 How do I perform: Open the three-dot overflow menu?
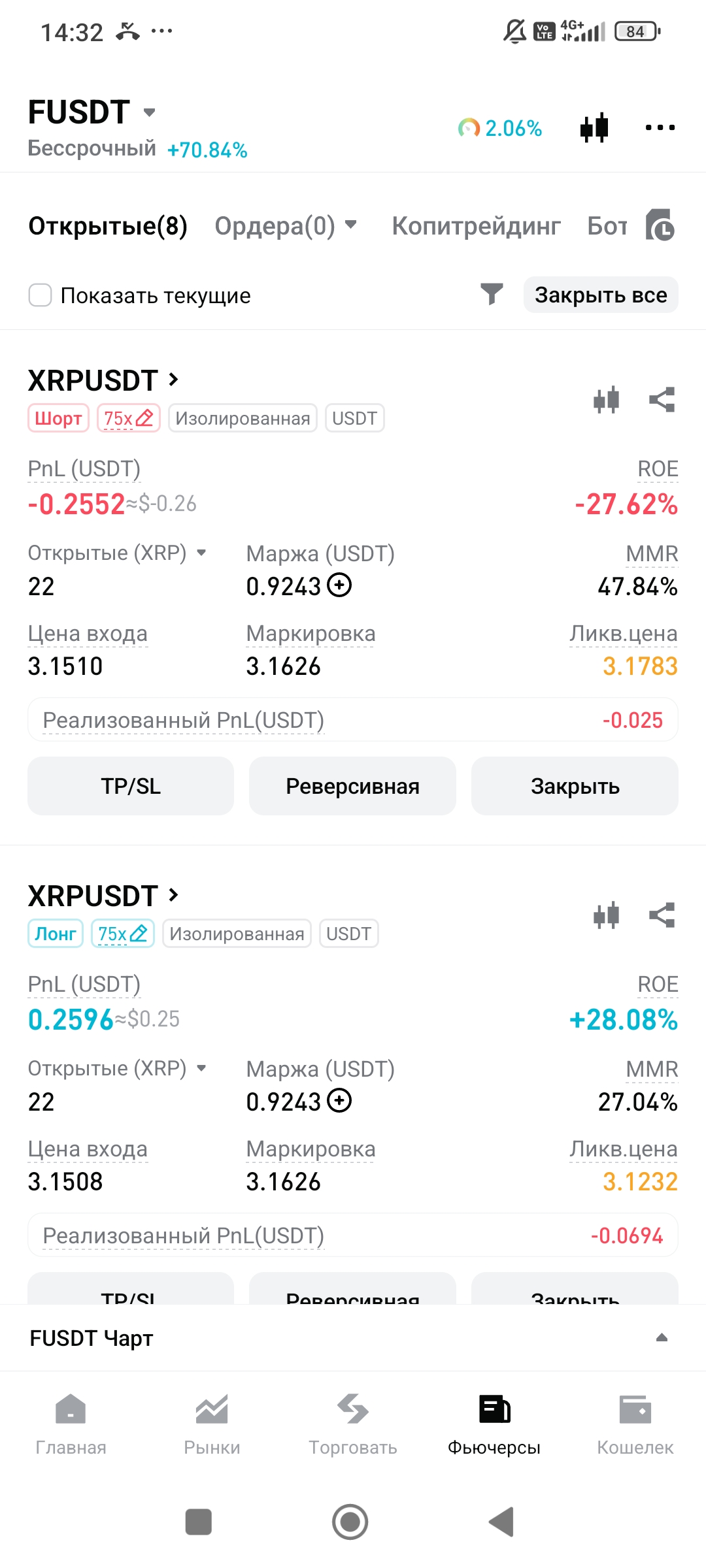pyautogui.click(x=660, y=127)
